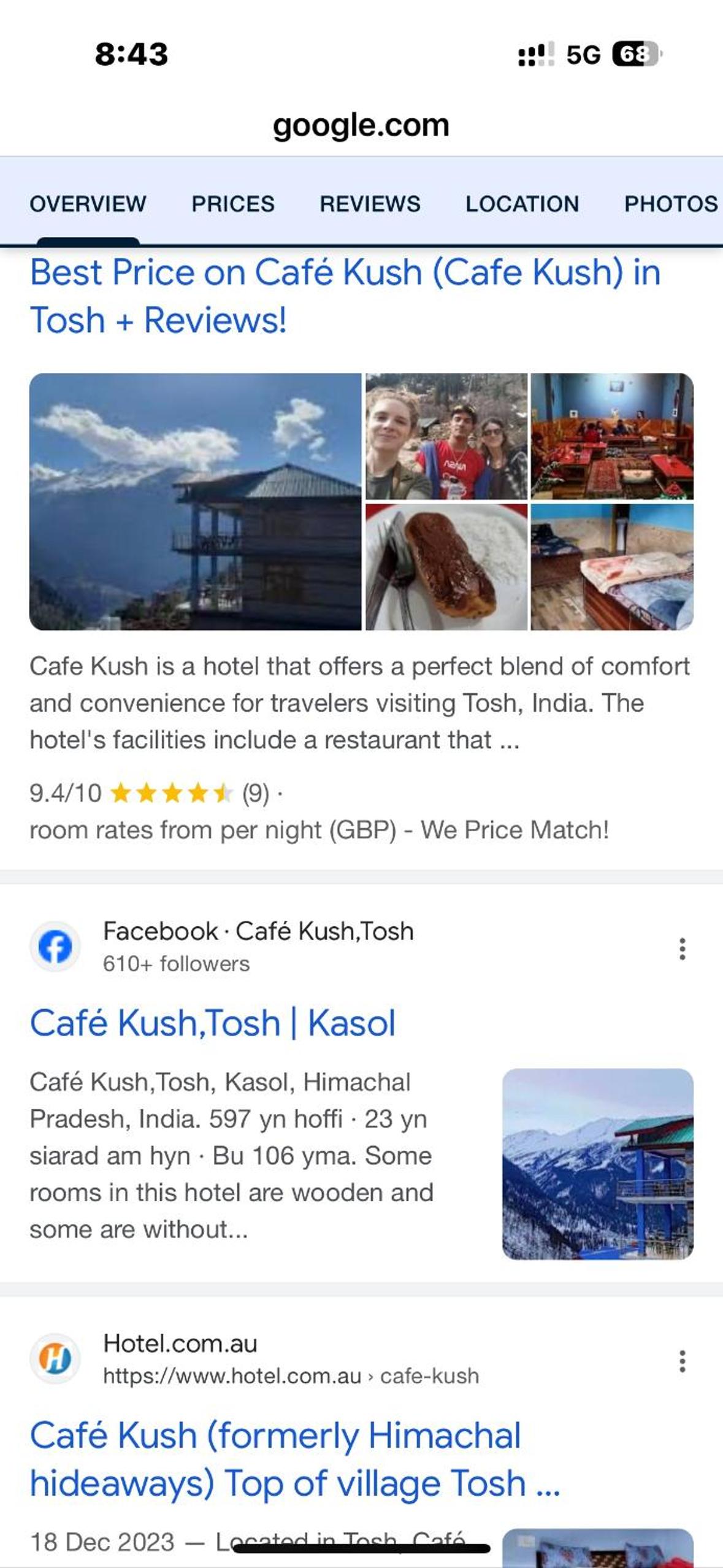Open the Café Kush formerly Himachal hideaways link
The height and width of the screenshot is (1568, 723).
pyautogui.click(x=294, y=1459)
